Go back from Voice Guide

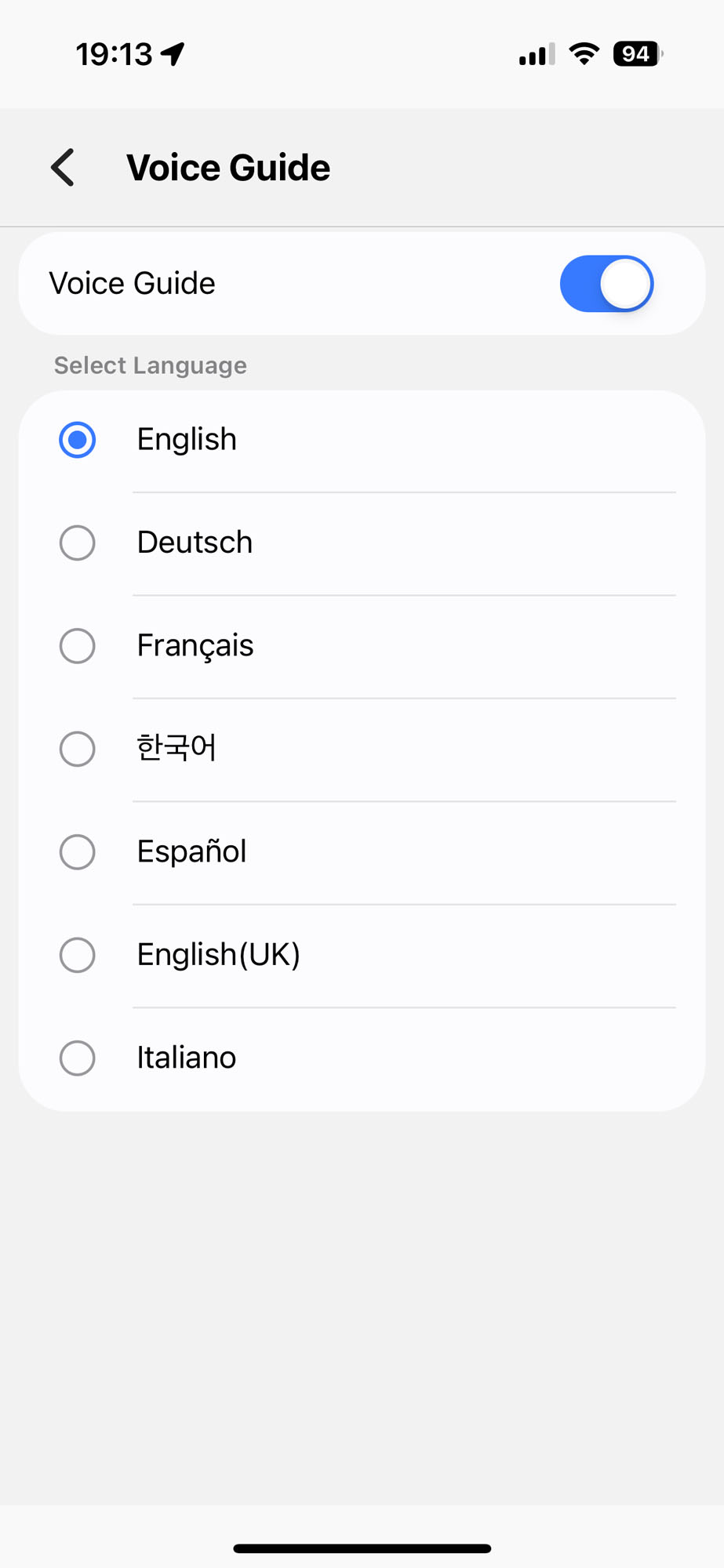click(63, 168)
